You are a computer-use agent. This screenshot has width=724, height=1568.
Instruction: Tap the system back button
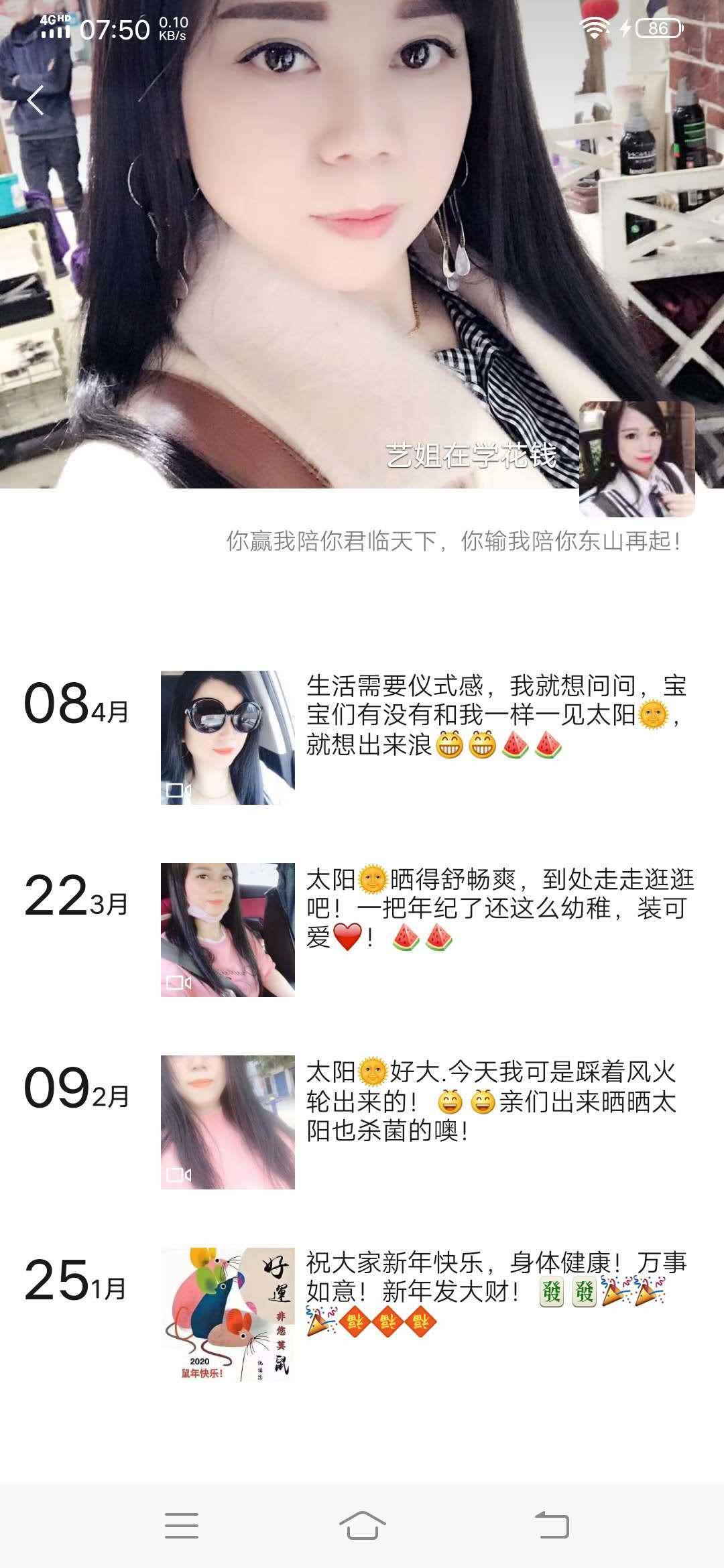coord(552,1526)
